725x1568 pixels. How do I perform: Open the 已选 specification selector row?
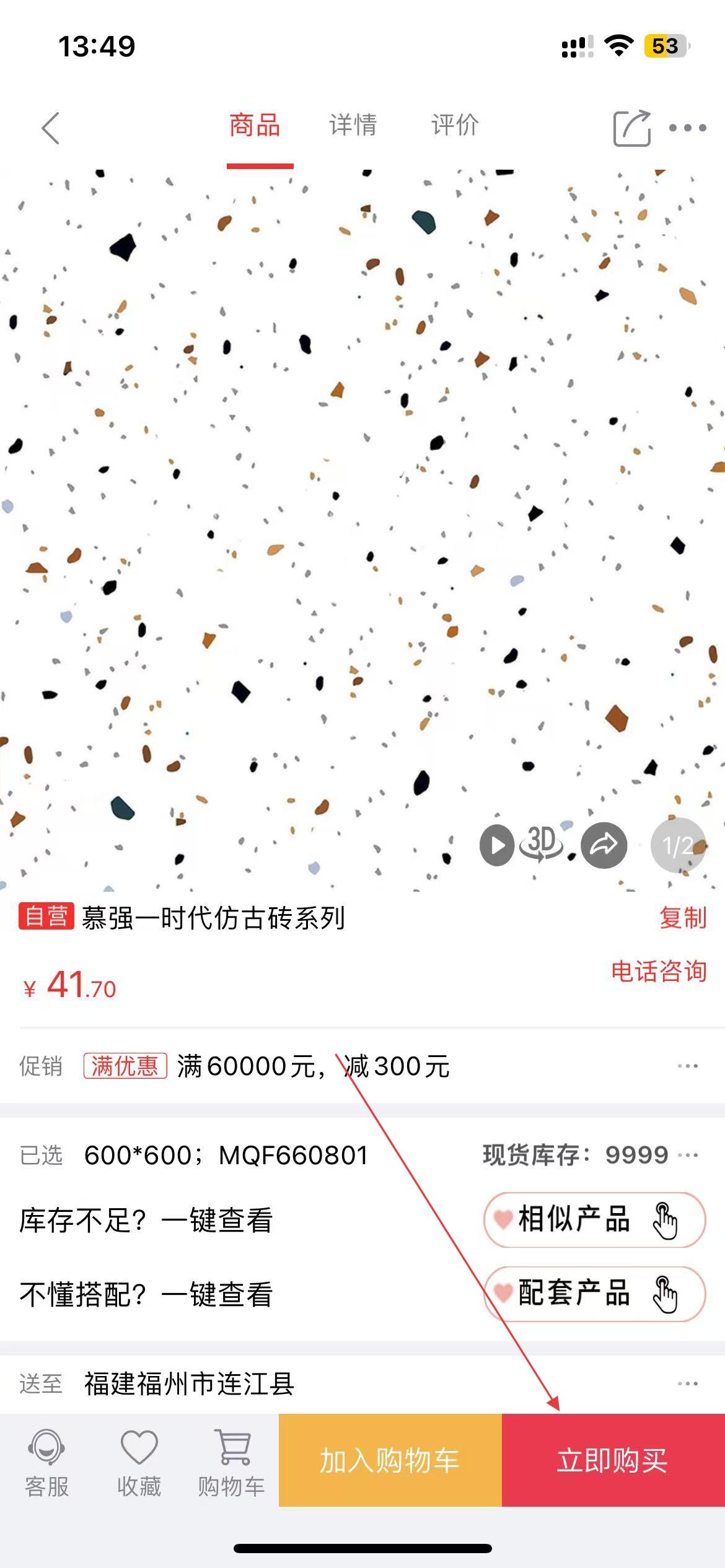(x=362, y=1155)
